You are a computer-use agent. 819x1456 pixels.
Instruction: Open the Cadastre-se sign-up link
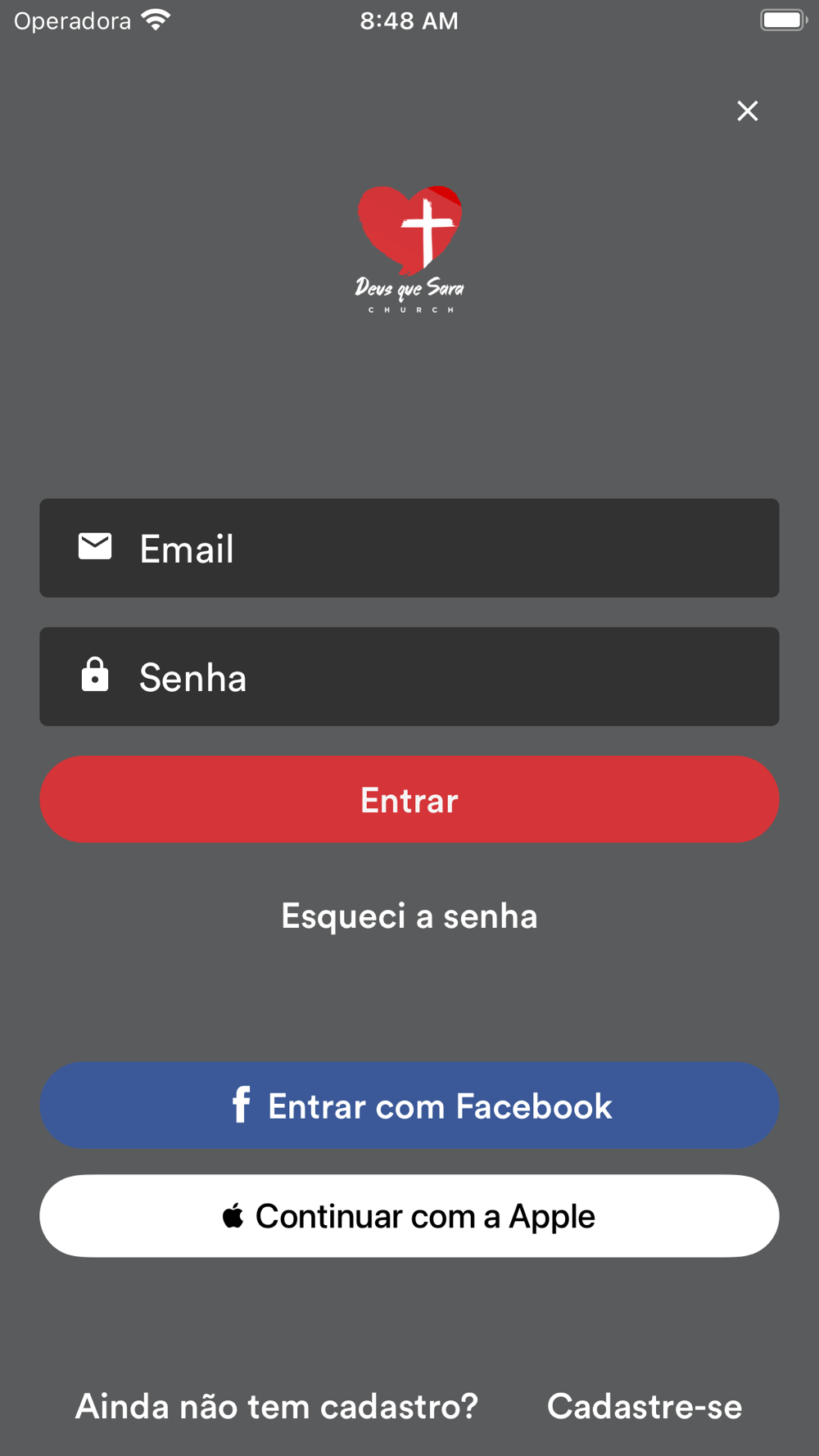pos(645,1406)
